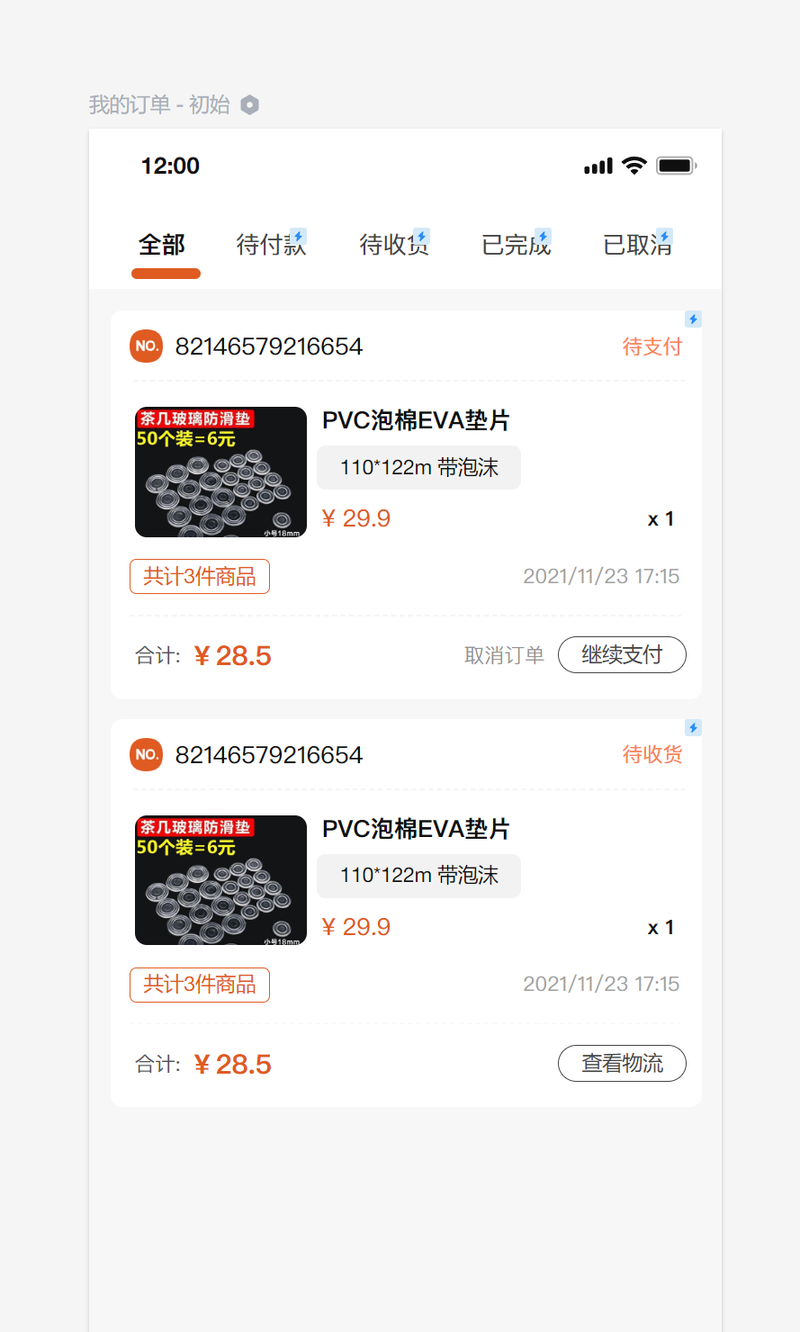Open the 待支付 order's product image
Screen dimensions: 800x1332
pos(221,472)
